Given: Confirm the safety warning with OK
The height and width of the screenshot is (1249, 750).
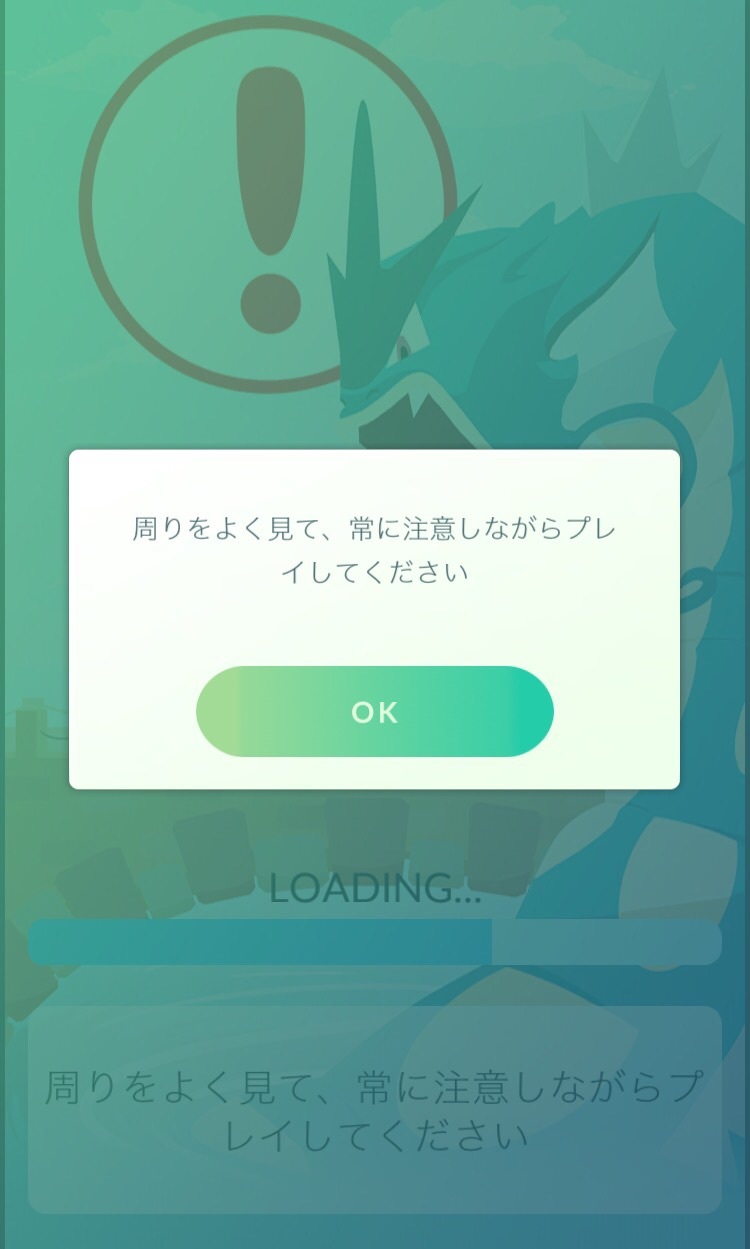Looking at the screenshot, I should (375, 711).
